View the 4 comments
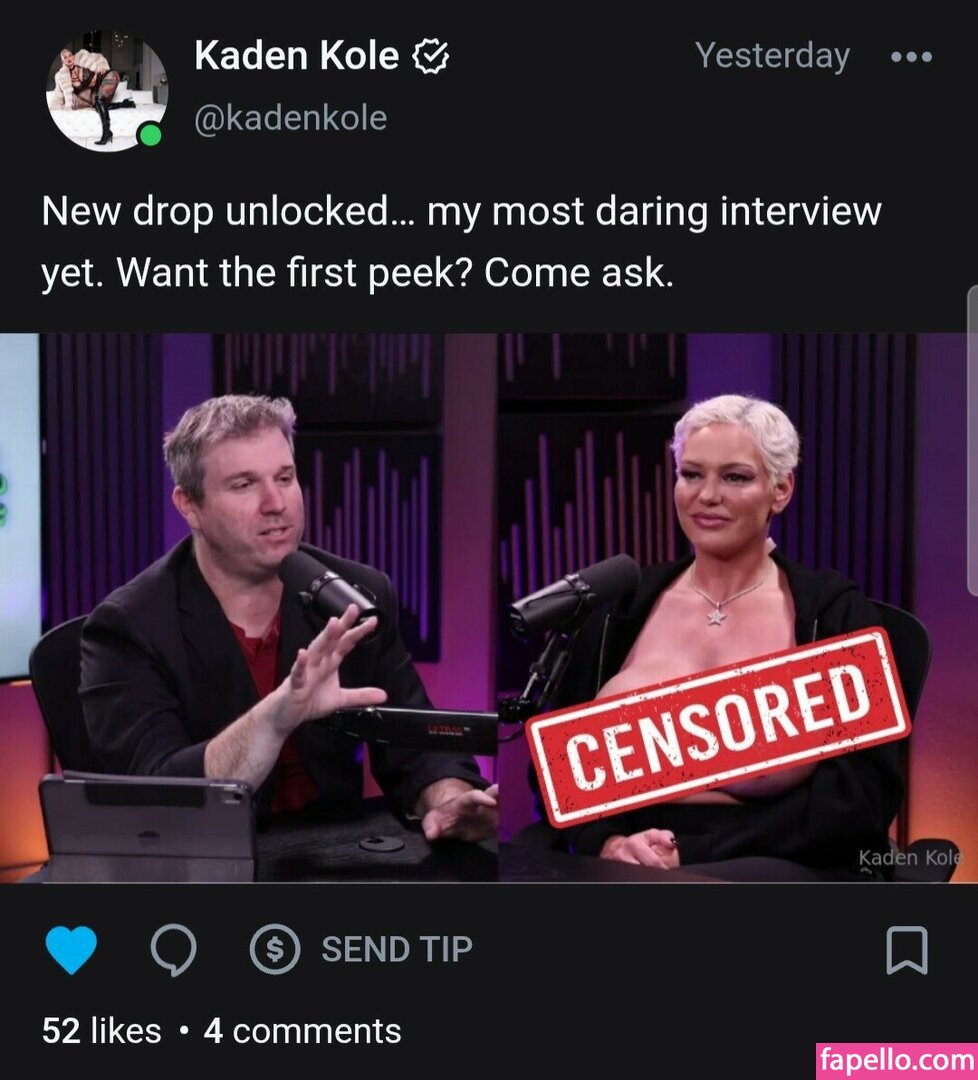Screen dimensions: 978x1080 [x=302, y=1031]
